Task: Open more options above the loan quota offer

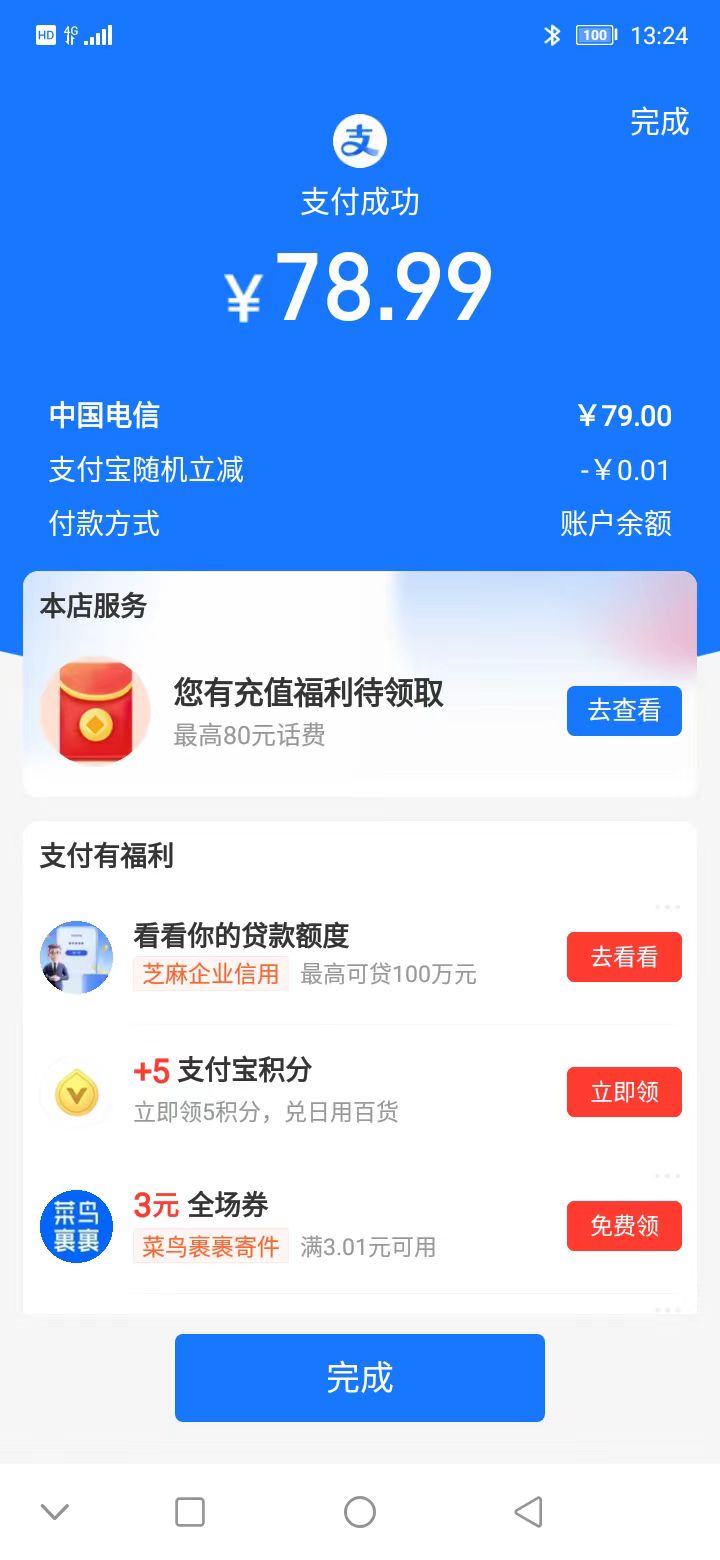Action: coord(667,907)
